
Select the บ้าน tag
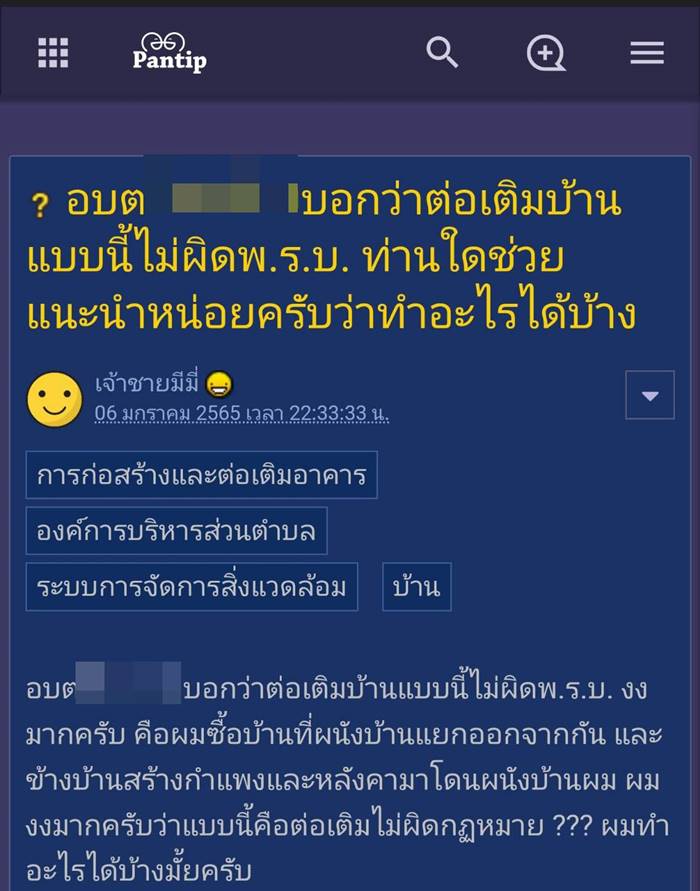coord(417,587)
